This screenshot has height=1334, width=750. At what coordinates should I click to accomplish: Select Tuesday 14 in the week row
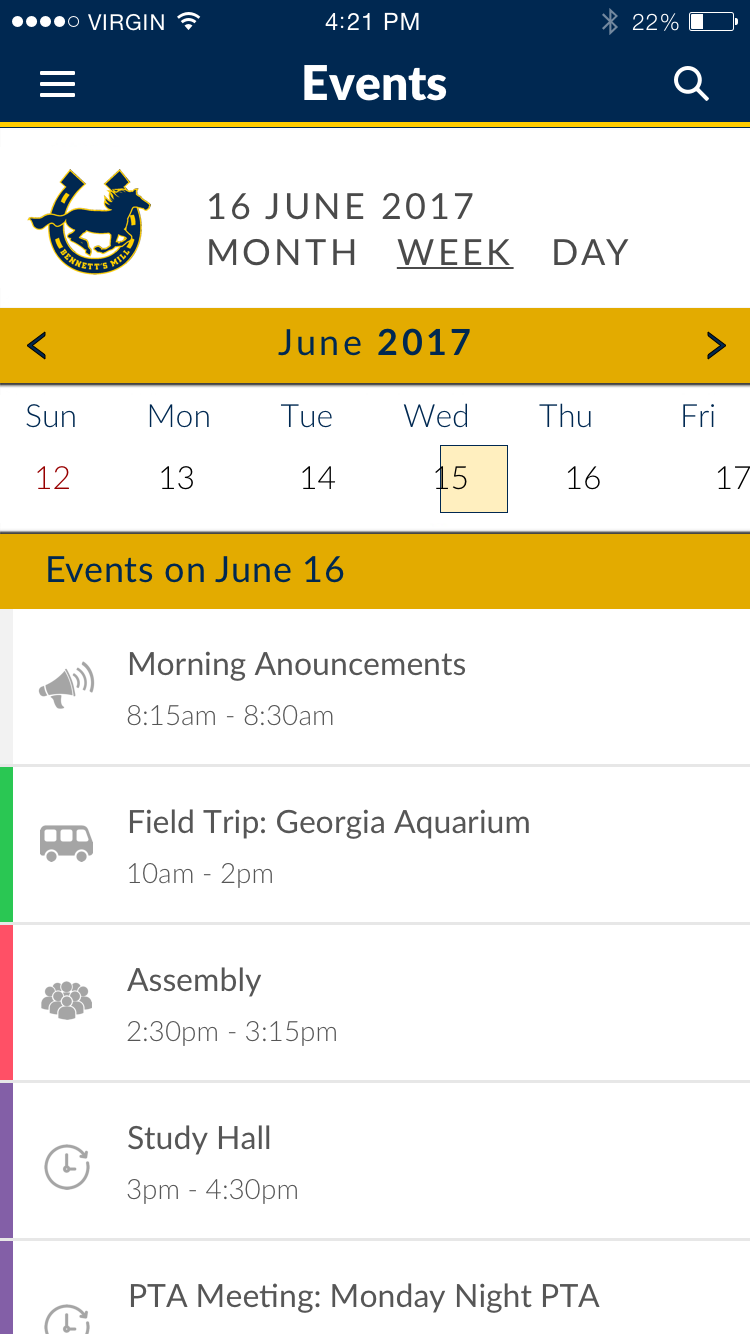pyautogui.click(x=318, y=478)
